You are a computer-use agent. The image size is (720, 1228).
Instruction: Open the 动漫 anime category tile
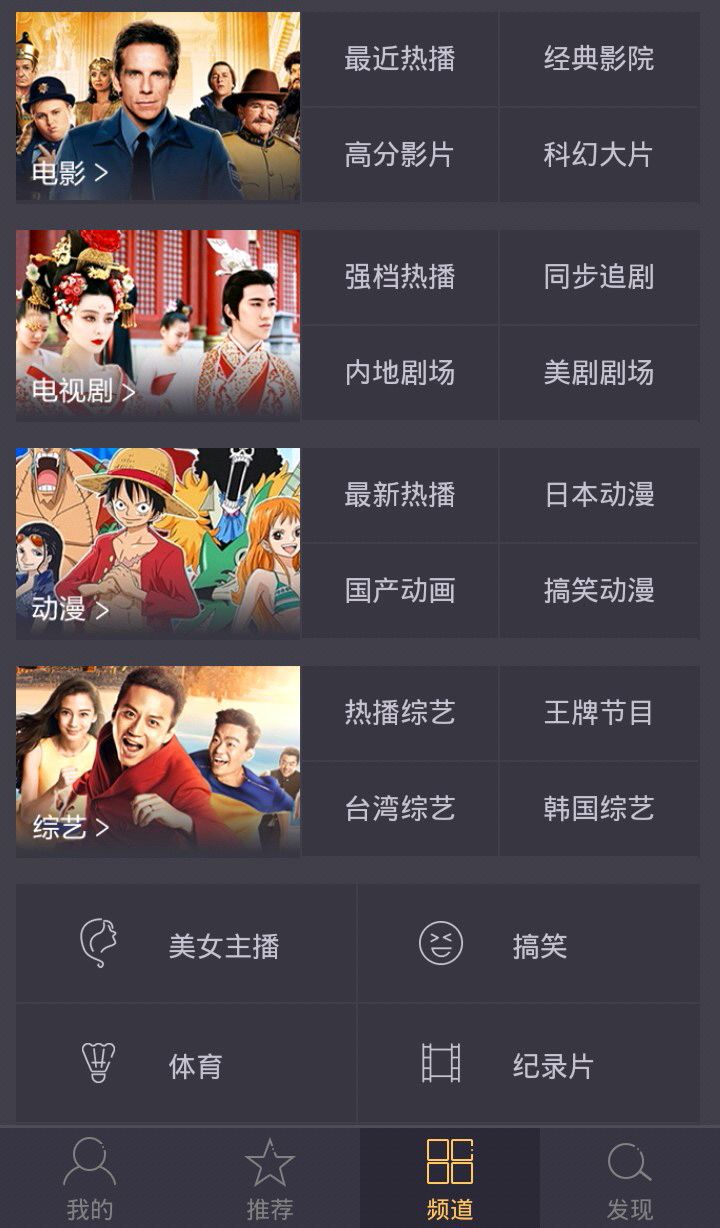[x=158, y=543]
